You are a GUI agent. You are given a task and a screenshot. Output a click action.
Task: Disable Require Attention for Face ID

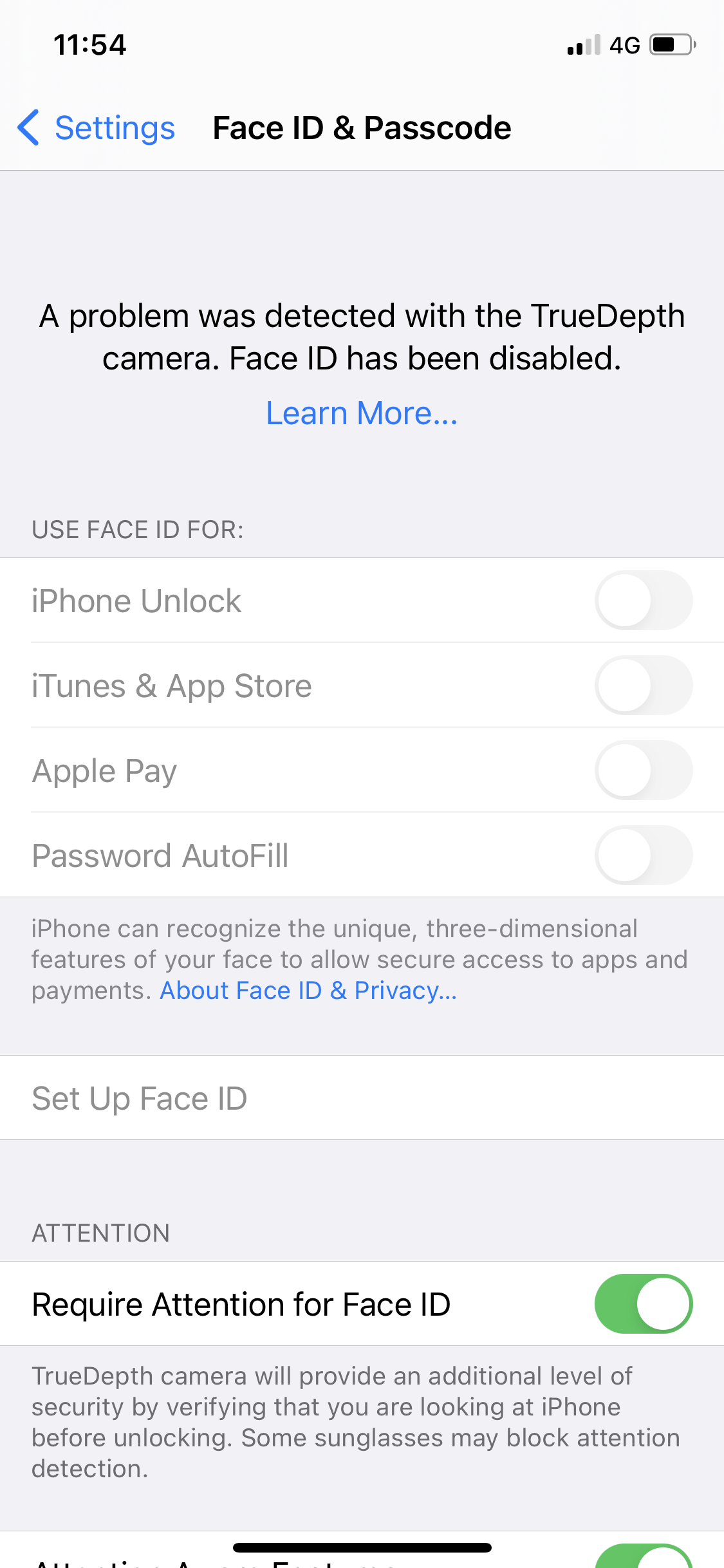tap(643, 1303)
